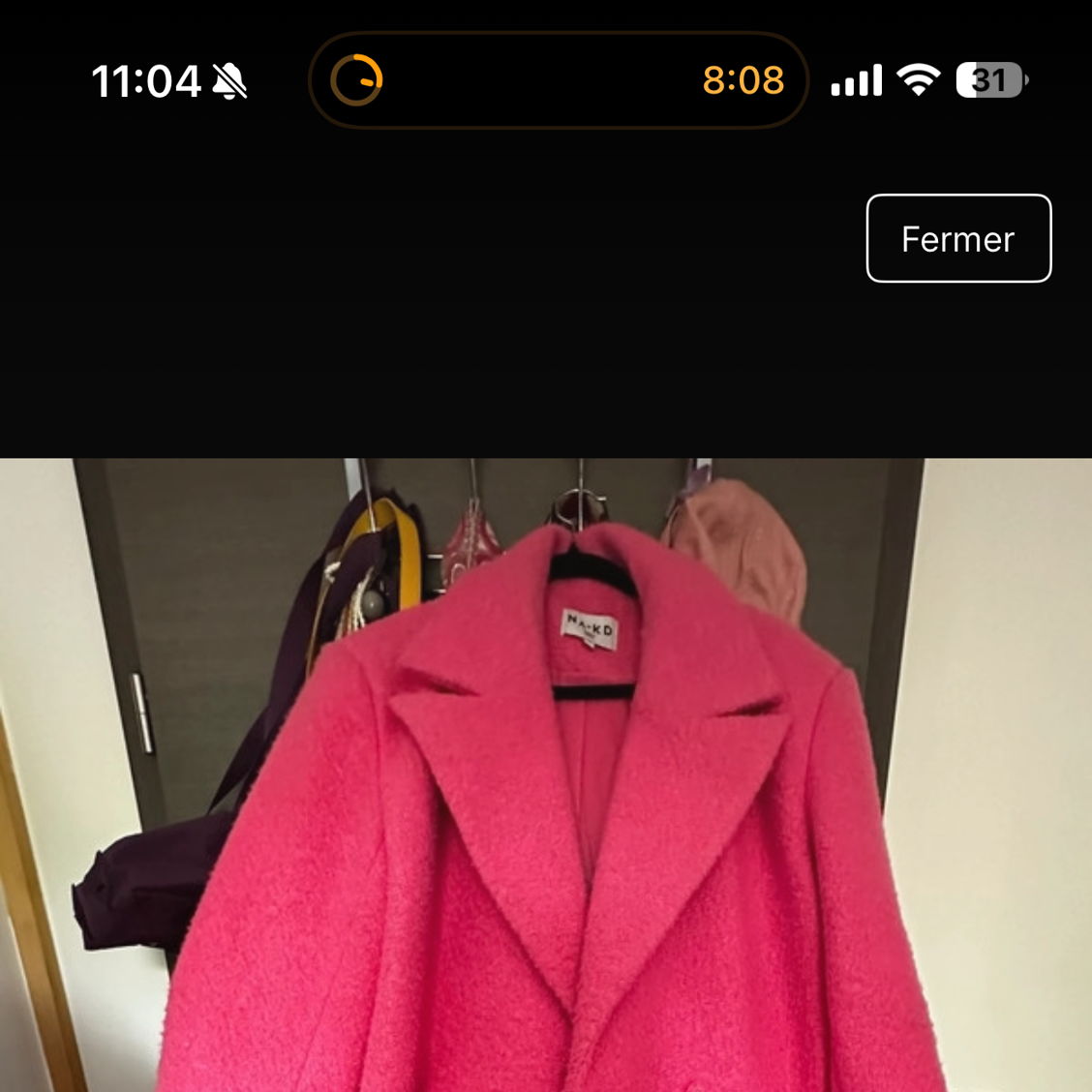Screen dimensions: 1092x1092
Task: Open the timer in the Dynamic Island
Action: point(558,80)
